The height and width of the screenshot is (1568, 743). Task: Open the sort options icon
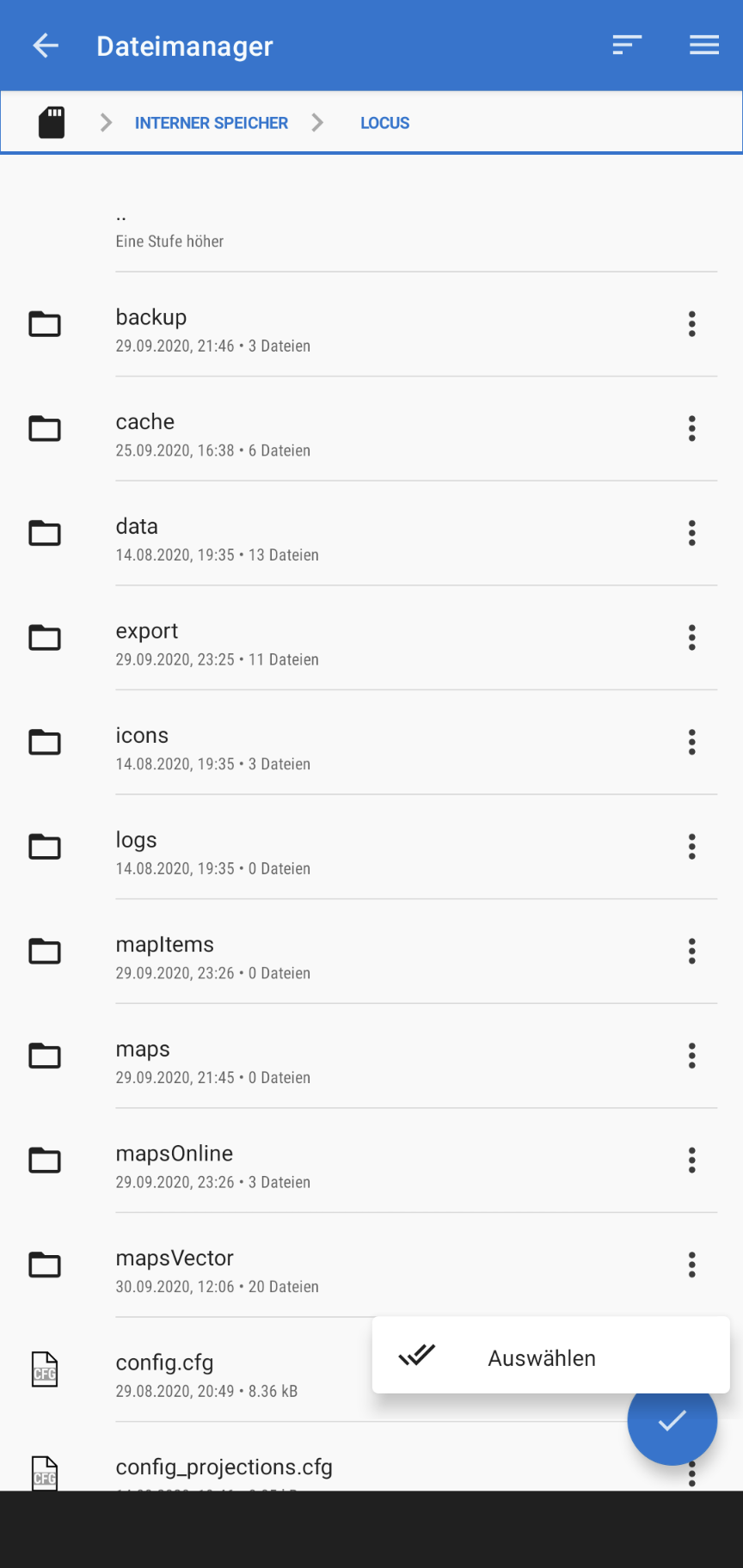coord(627,46)
